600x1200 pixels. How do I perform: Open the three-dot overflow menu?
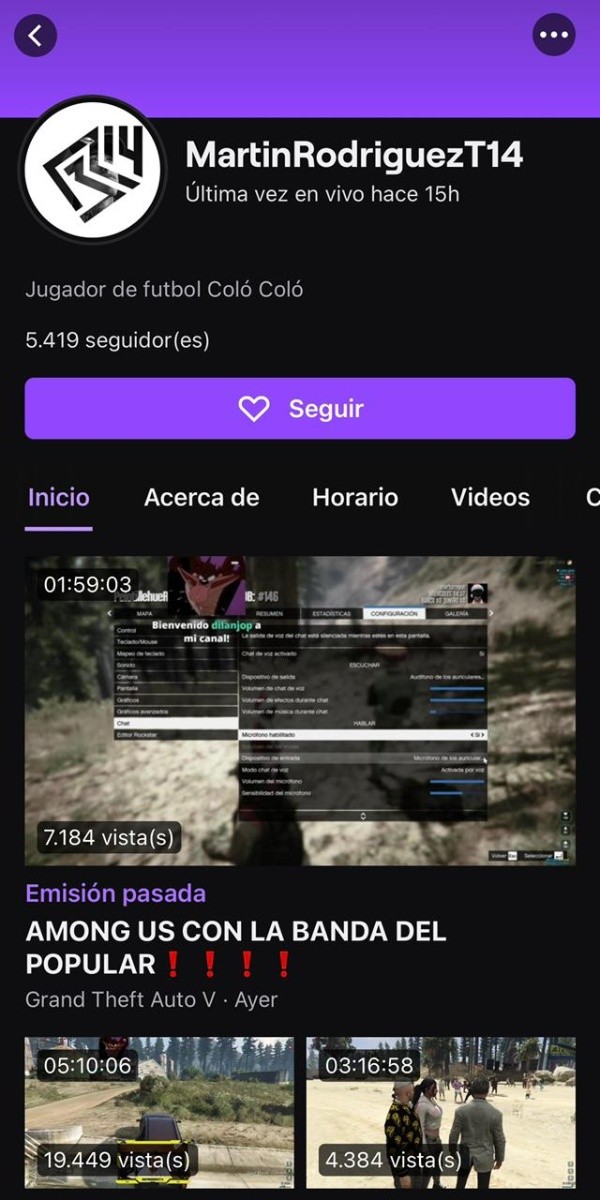tap(553, 35)
